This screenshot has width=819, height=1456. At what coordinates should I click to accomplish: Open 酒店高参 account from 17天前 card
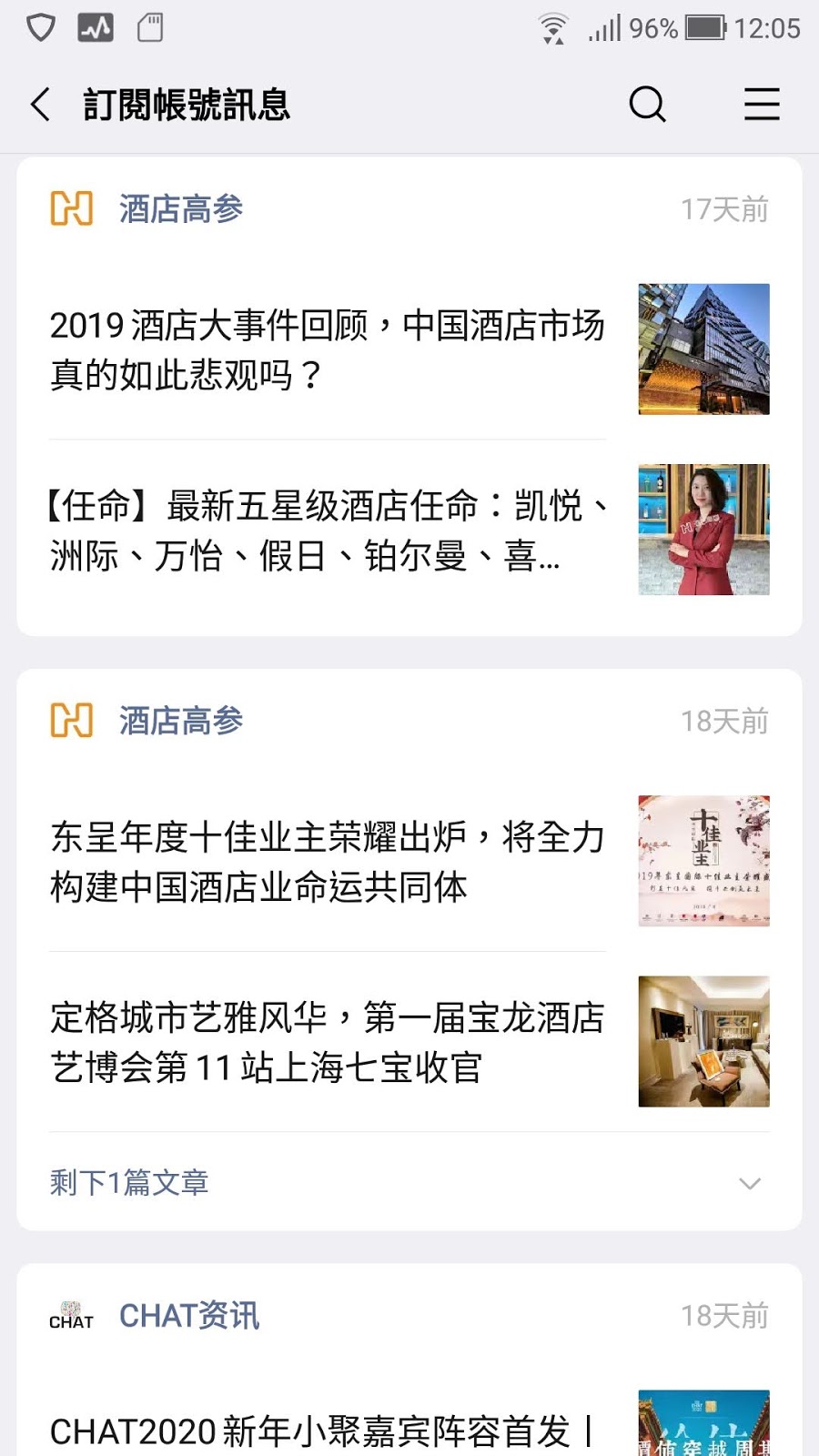tap(180, 209)
